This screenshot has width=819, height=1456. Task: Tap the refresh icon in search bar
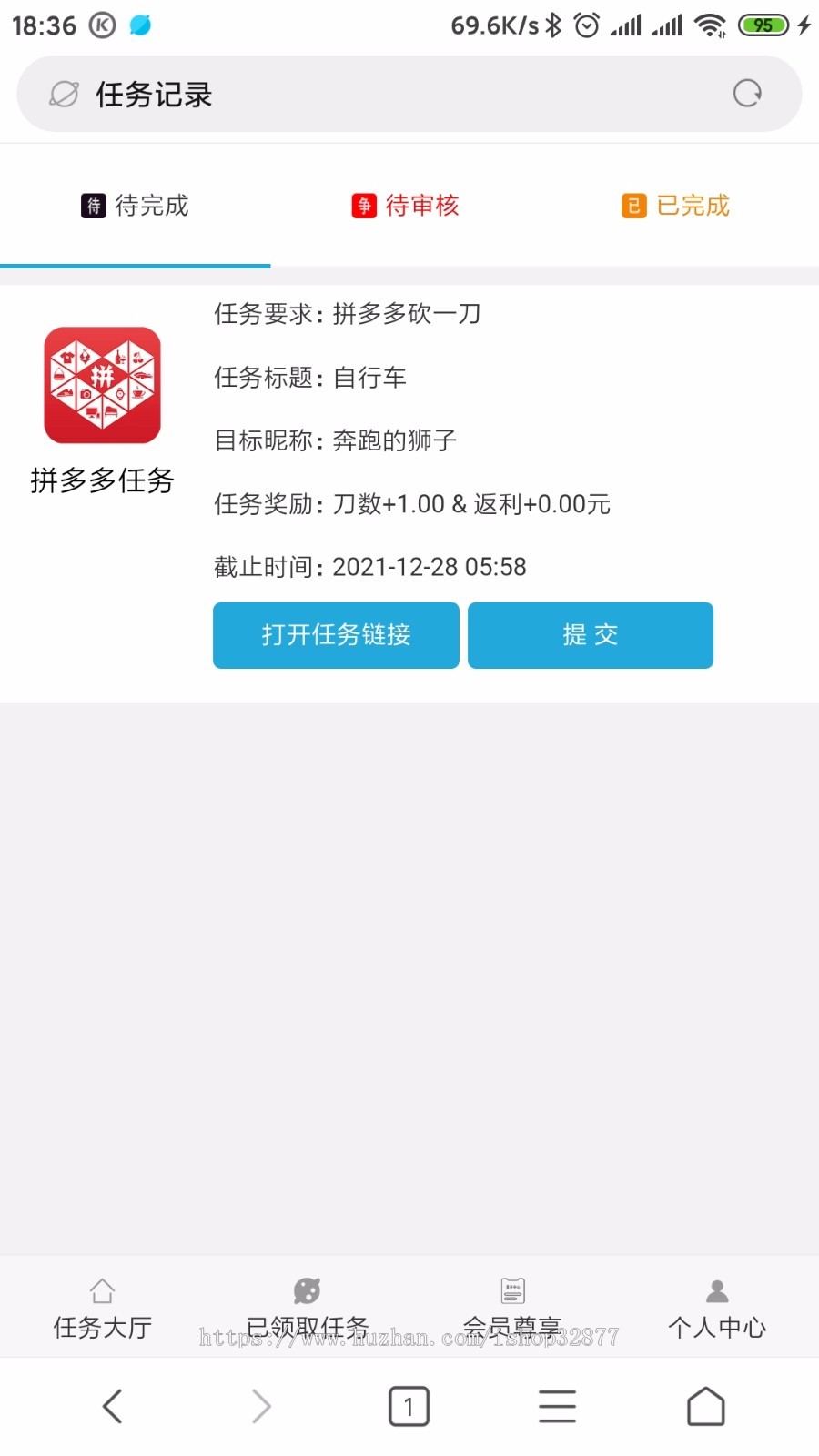[x=746, y=94]
